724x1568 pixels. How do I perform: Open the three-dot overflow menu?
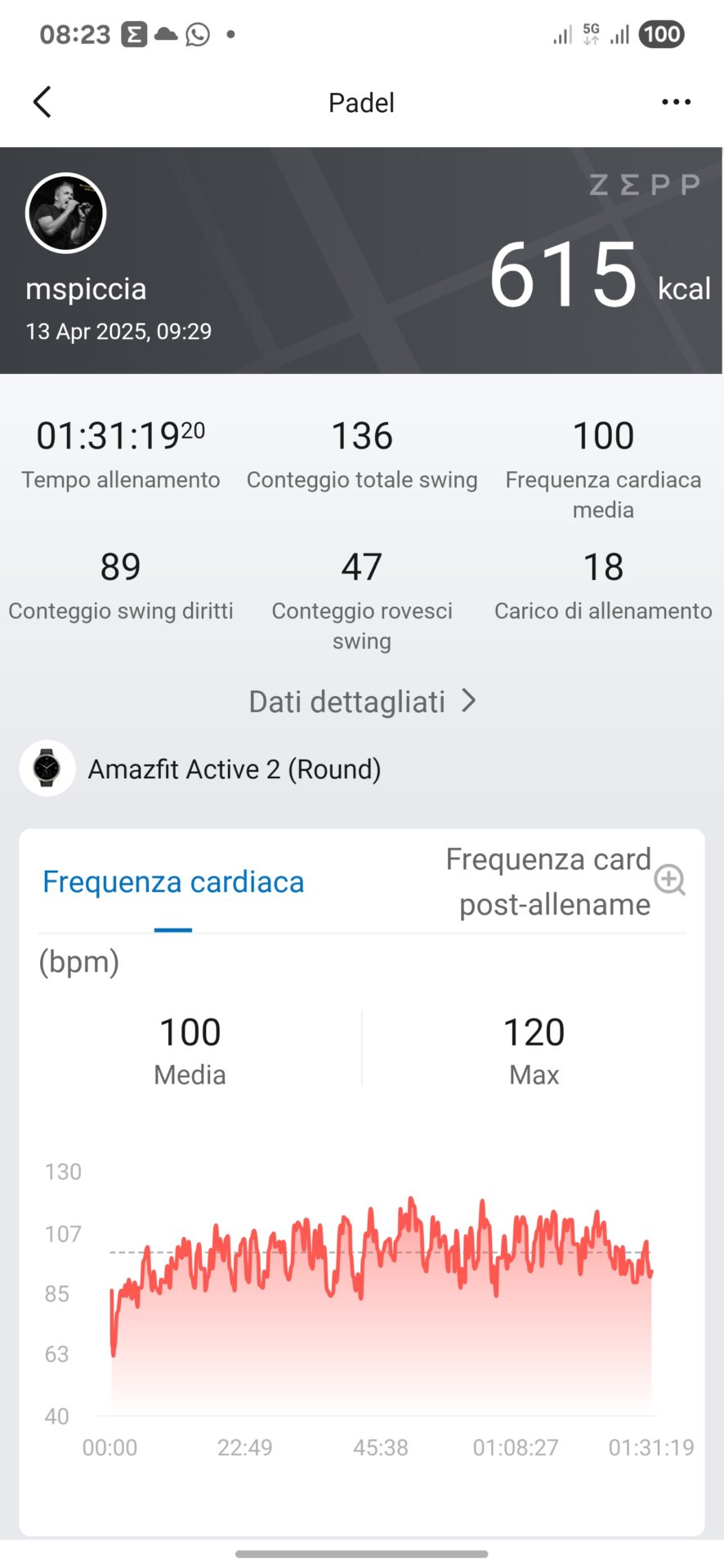click(676, 102)
